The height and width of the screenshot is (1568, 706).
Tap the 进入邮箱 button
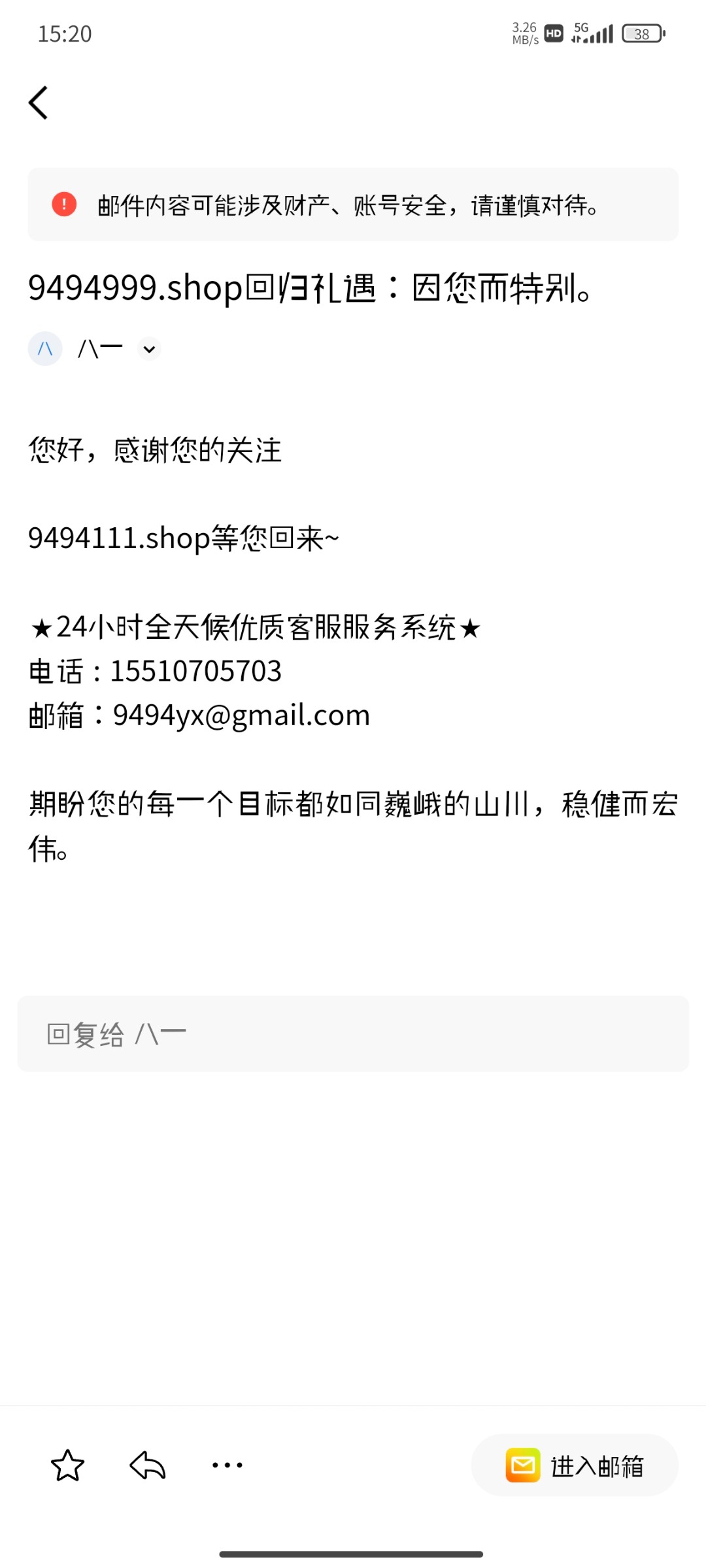575,1465
